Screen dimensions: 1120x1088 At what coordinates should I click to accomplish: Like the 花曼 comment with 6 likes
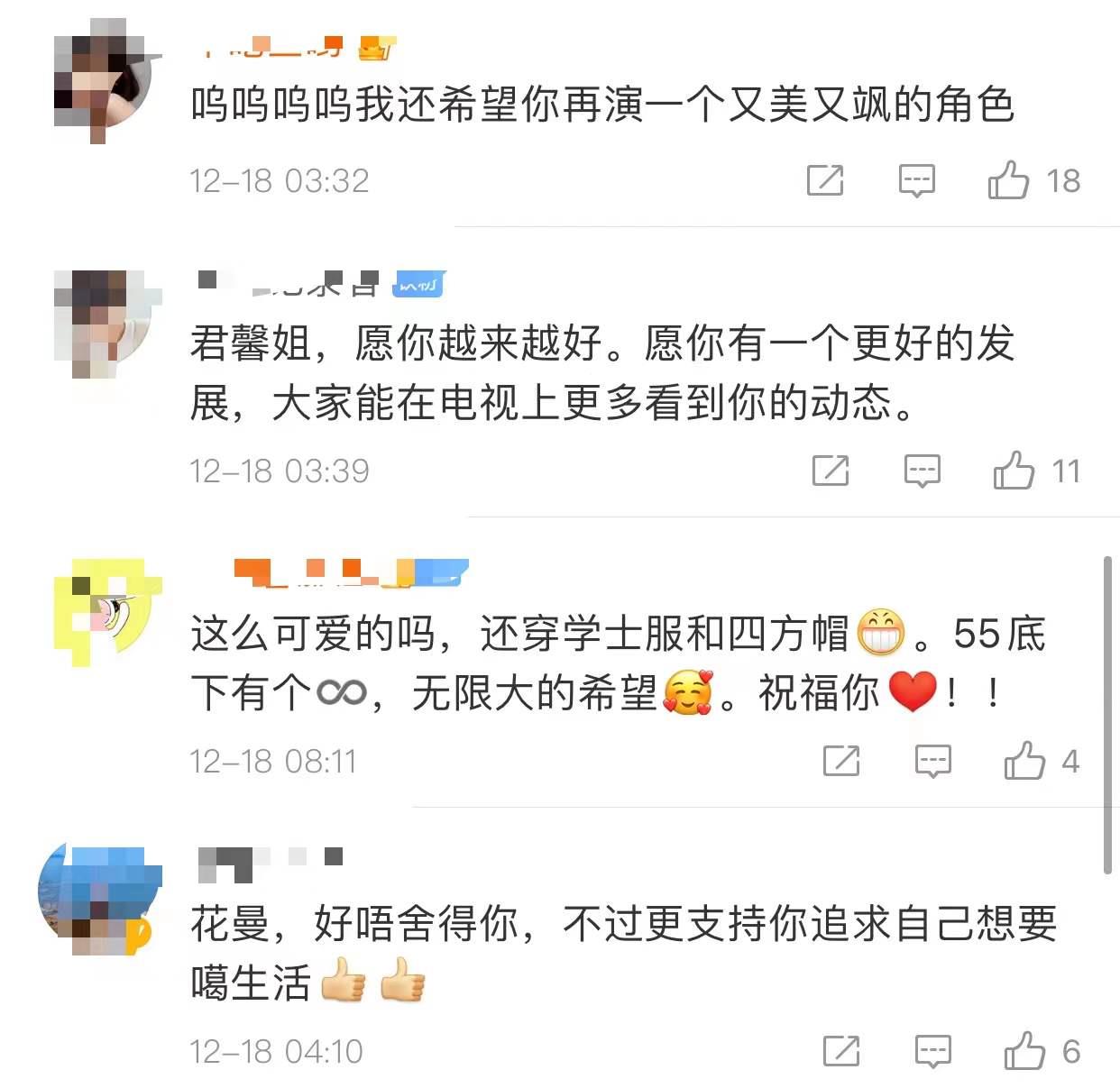point(1024,1051)
